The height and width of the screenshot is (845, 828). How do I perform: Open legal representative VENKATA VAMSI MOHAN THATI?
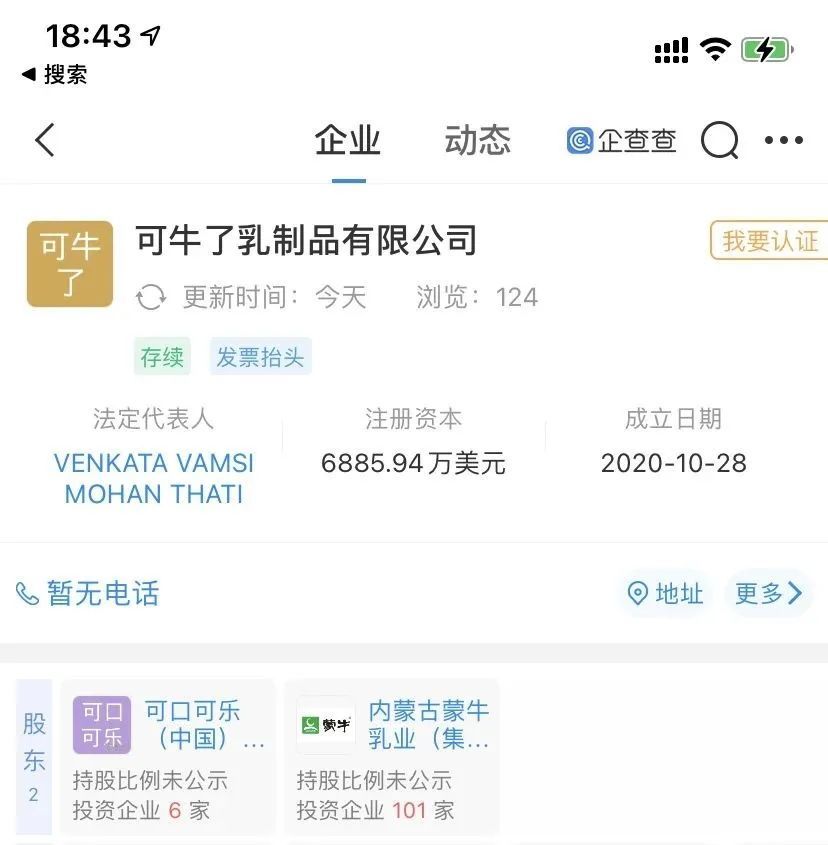tap(154, 478)
